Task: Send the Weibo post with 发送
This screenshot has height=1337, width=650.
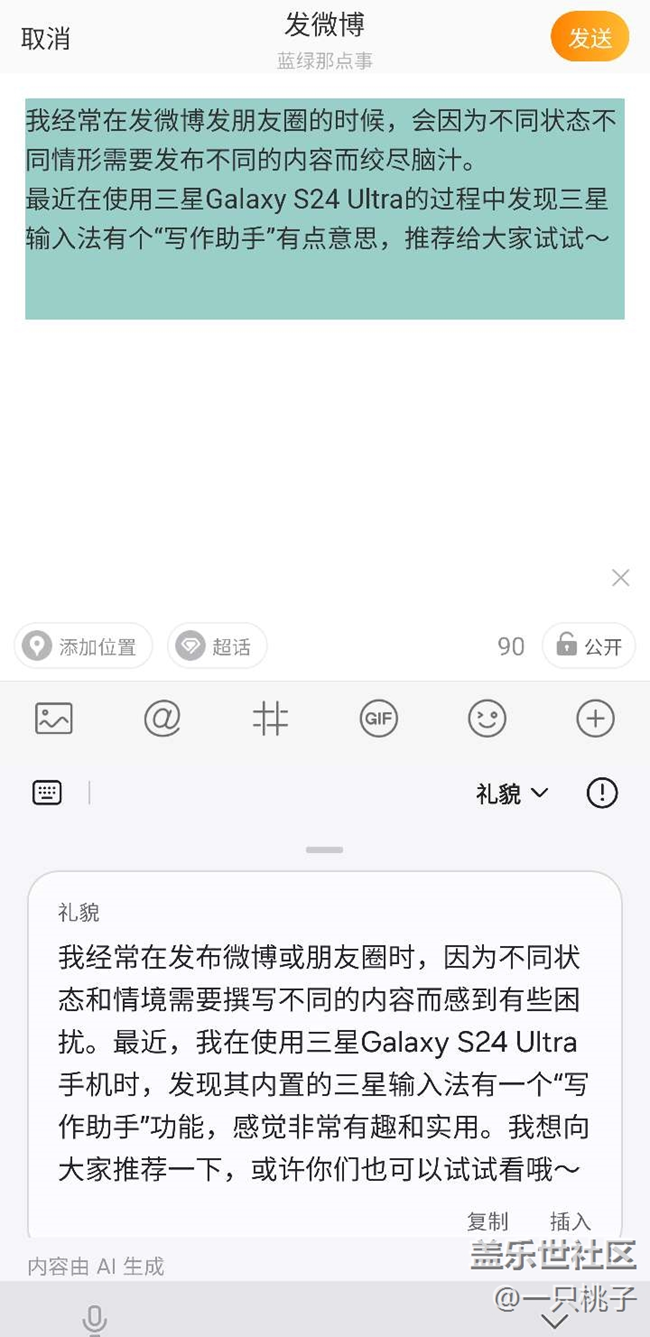Action: point(590,38)
